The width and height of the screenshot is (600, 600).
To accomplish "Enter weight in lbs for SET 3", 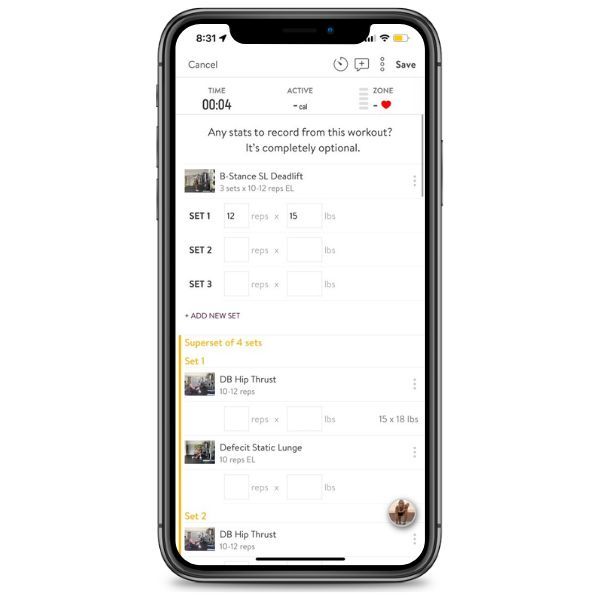I will (x=304, y=284).
